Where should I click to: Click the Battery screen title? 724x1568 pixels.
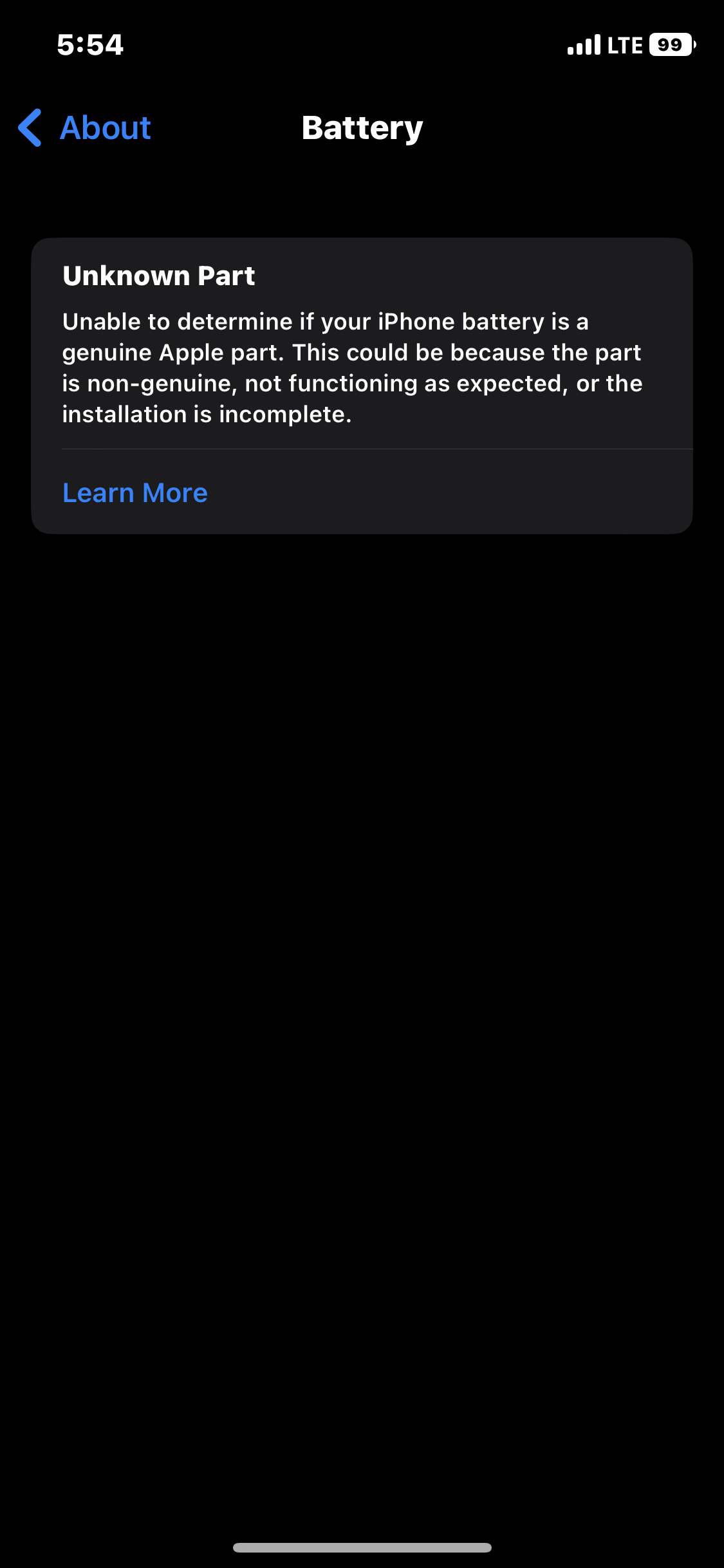362,127
